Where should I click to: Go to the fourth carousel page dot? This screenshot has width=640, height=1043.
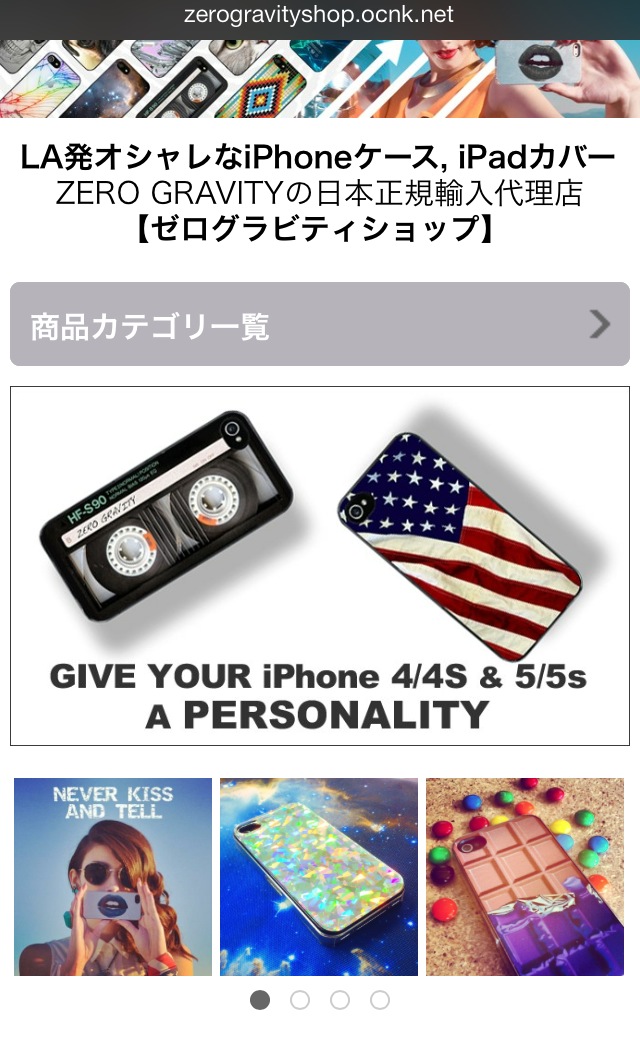[x=380, y=1000]
